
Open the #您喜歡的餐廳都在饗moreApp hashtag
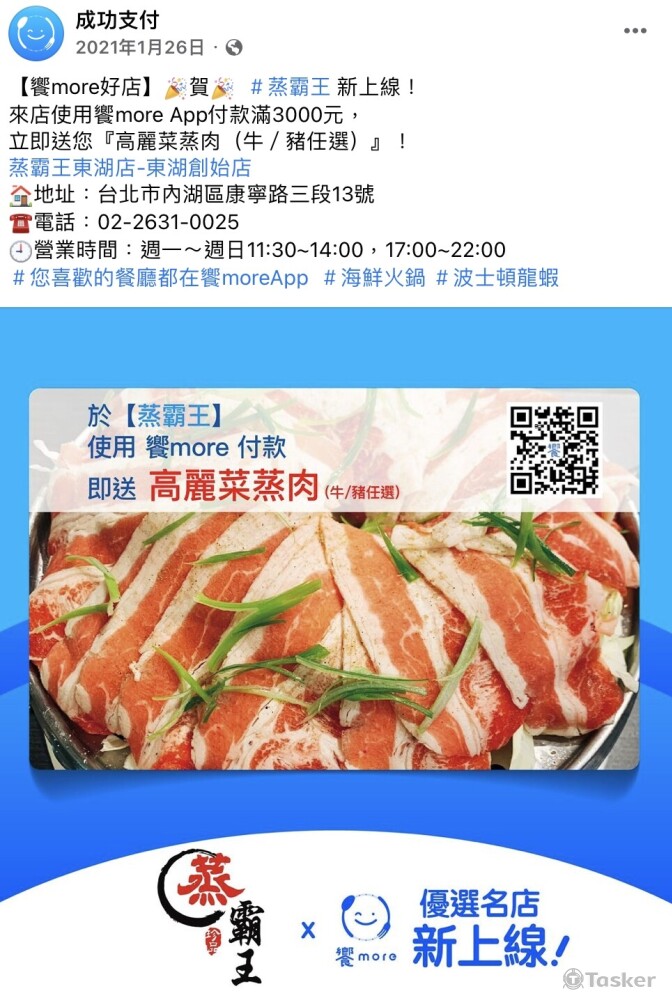(160, 277)
